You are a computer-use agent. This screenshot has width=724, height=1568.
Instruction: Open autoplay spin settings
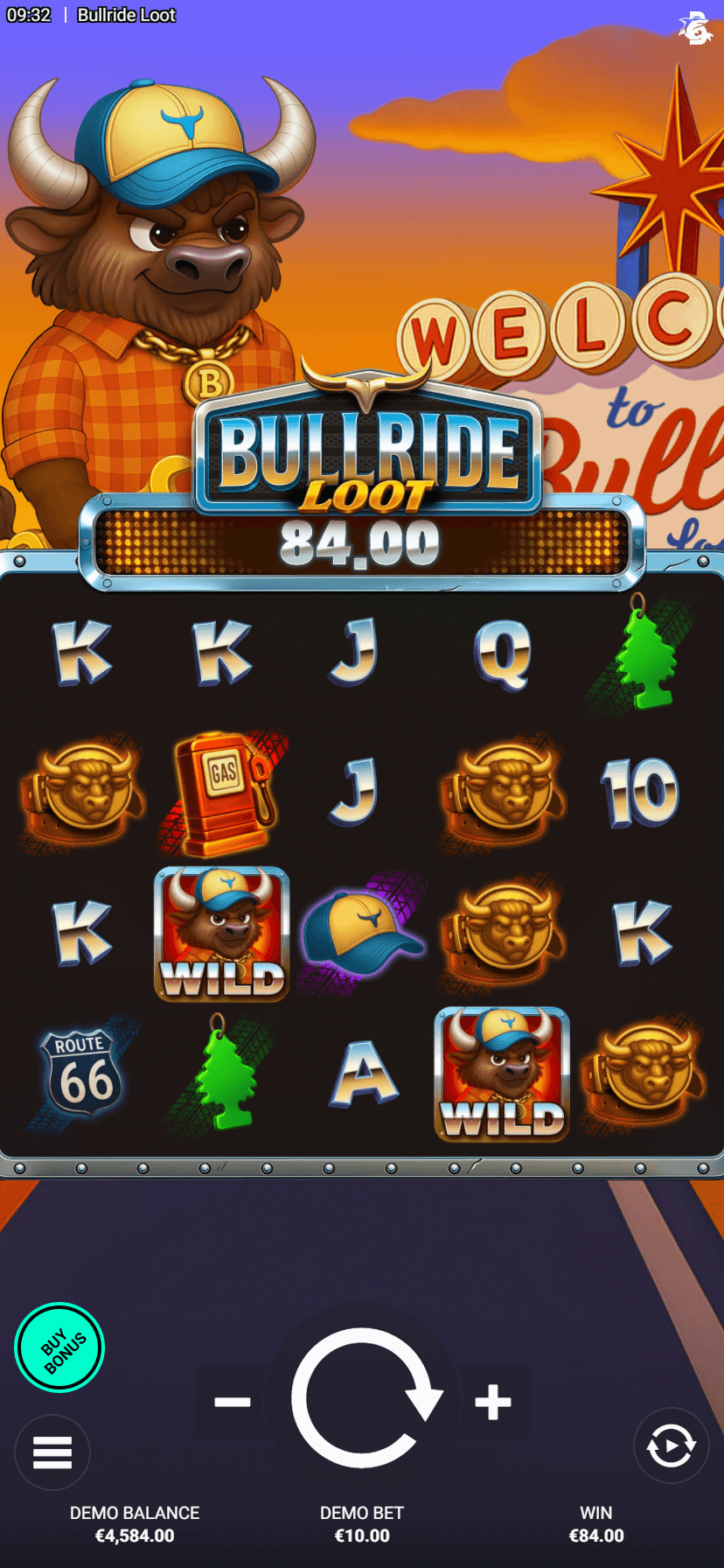pos(671,1446)
